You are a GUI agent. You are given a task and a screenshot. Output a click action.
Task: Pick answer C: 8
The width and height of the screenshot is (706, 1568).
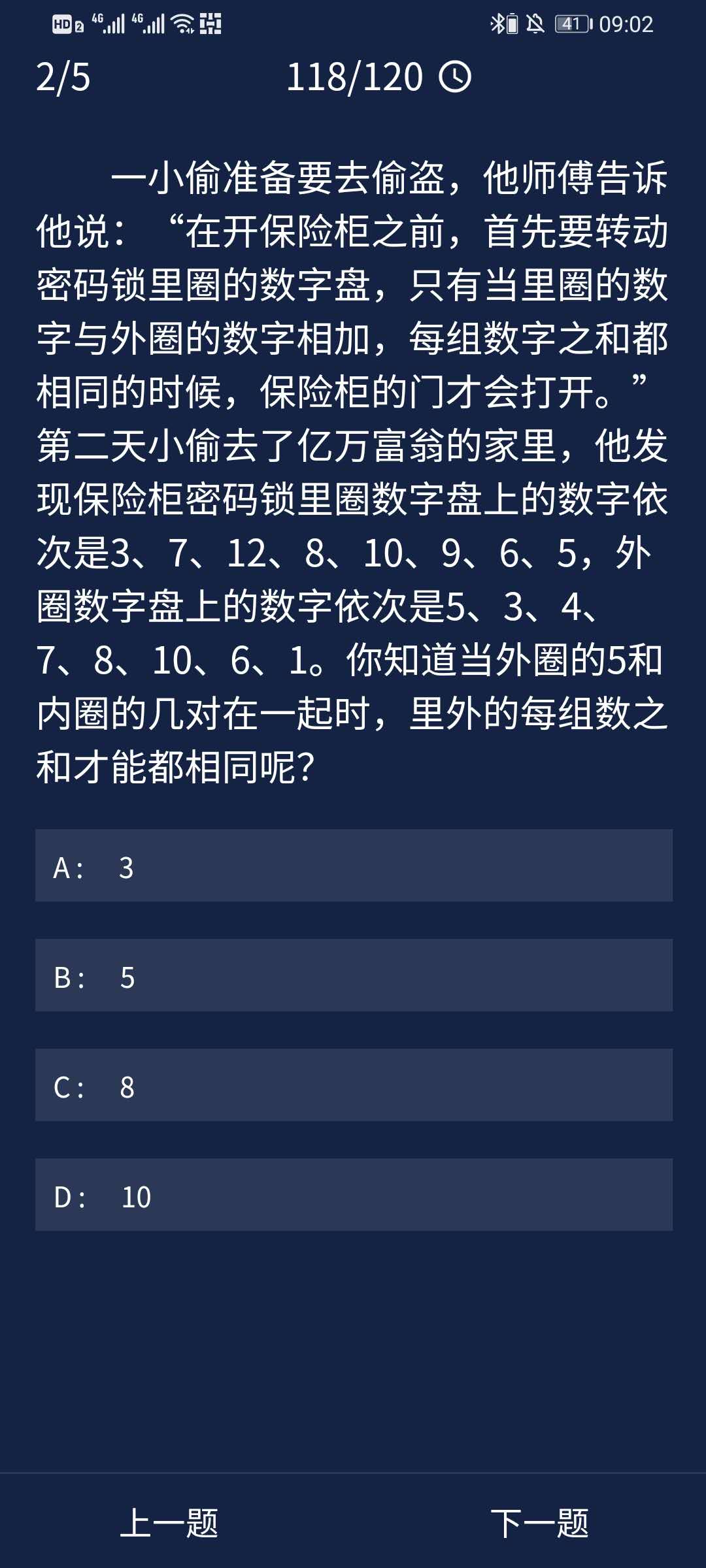(354, 1085)
